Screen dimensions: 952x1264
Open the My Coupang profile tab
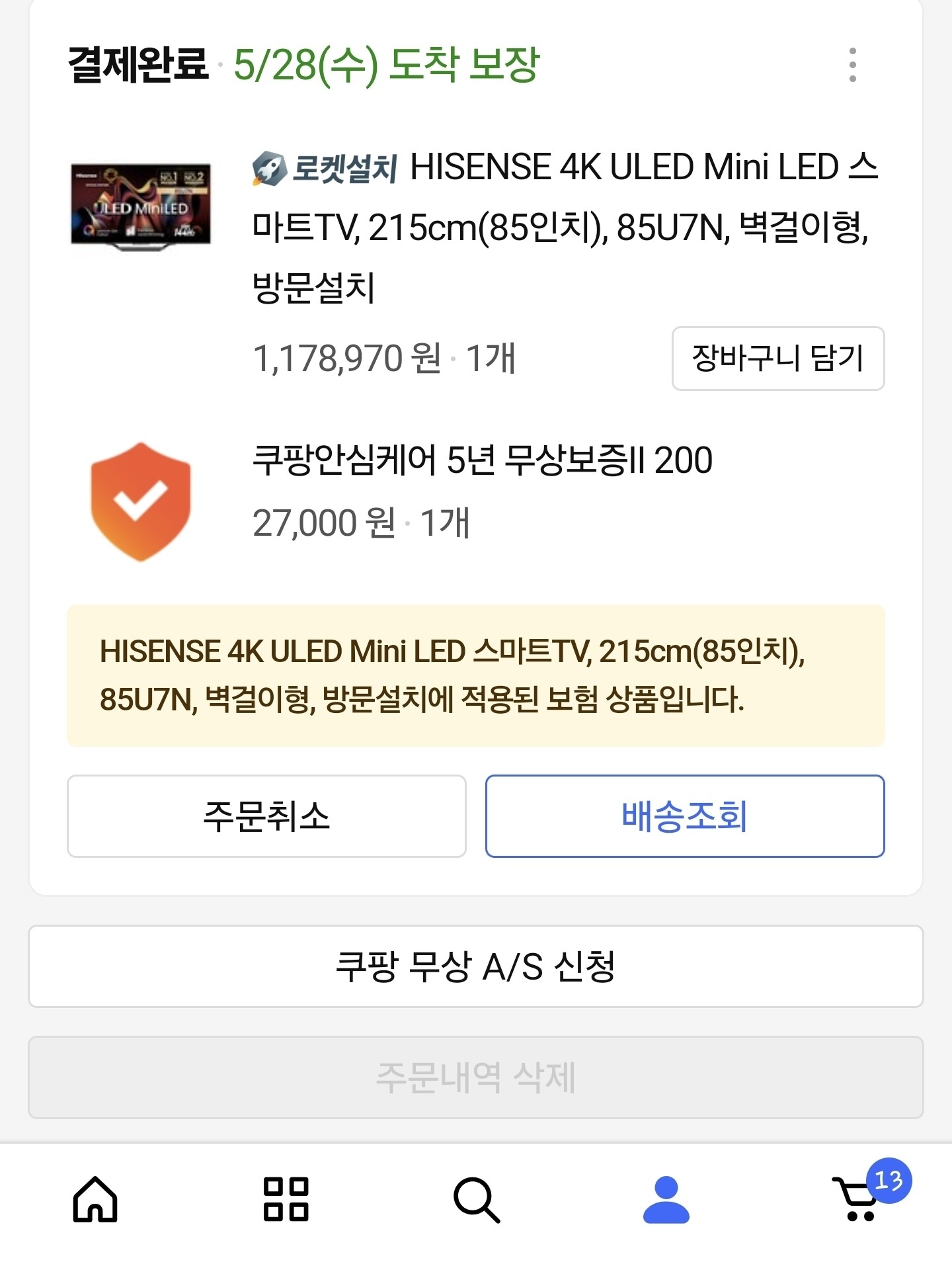(666, 1199)
